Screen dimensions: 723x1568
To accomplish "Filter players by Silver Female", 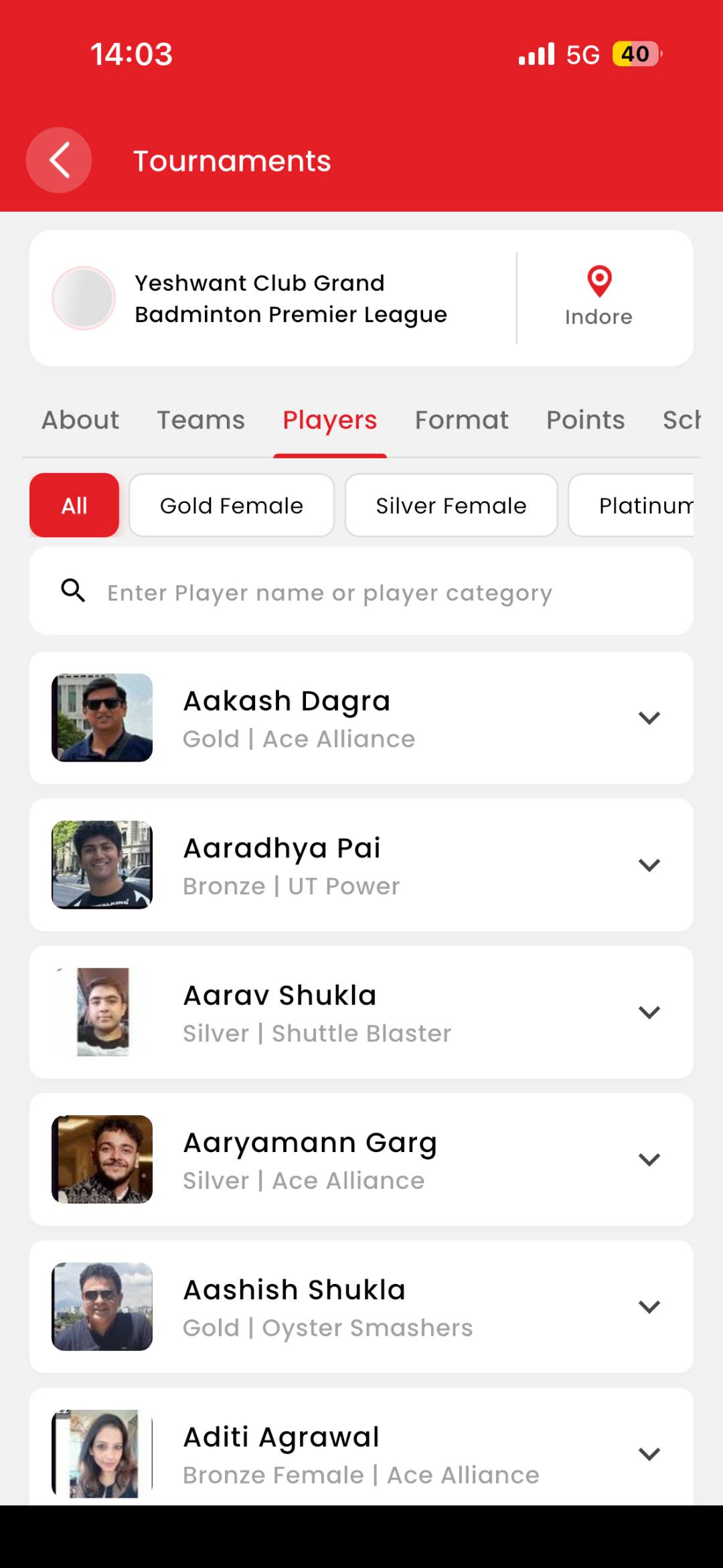I will (x=451, y=506).
